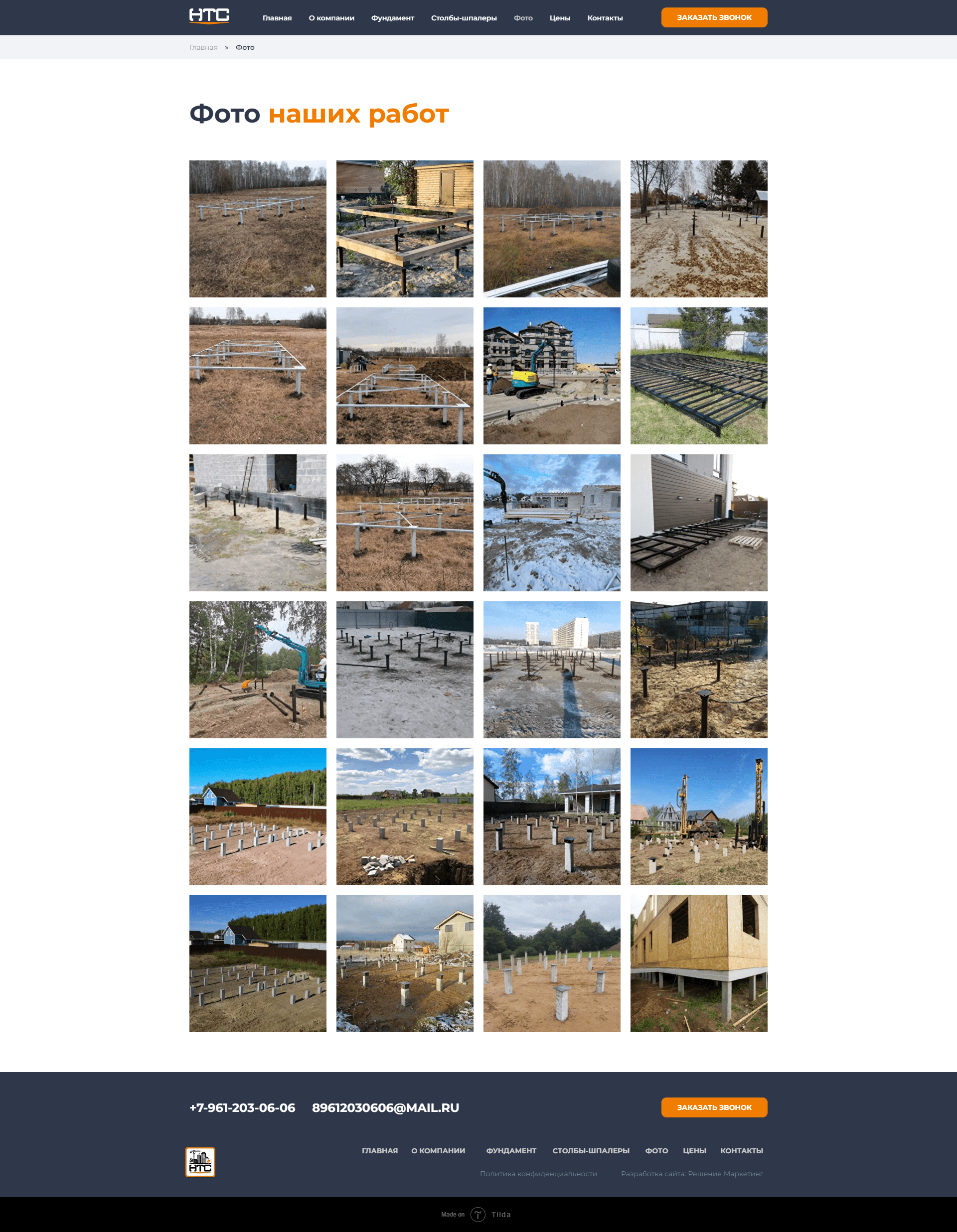Open the Made on Tilda link
This screenshot has height=1232, width=957.
click(x=476, y=1214)
